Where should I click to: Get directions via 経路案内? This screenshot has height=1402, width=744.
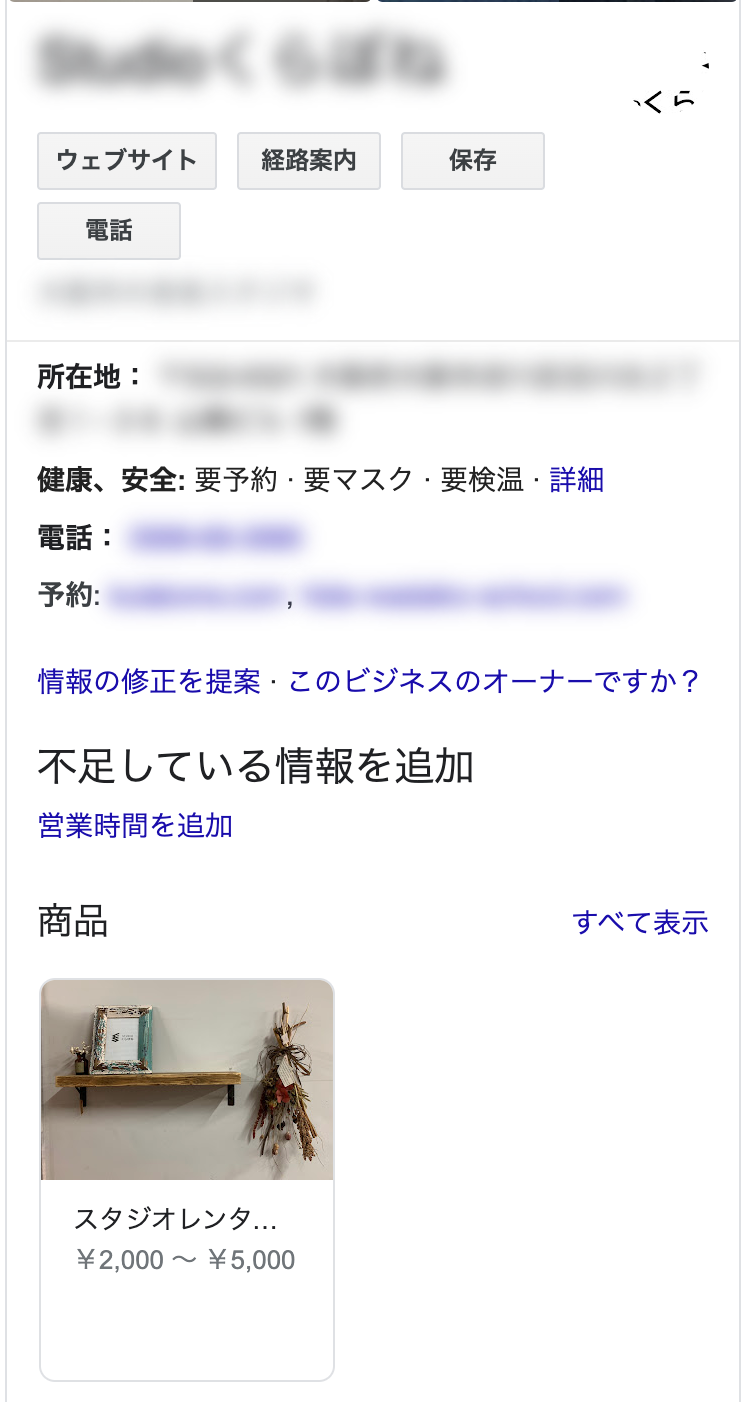coord(308,160)
